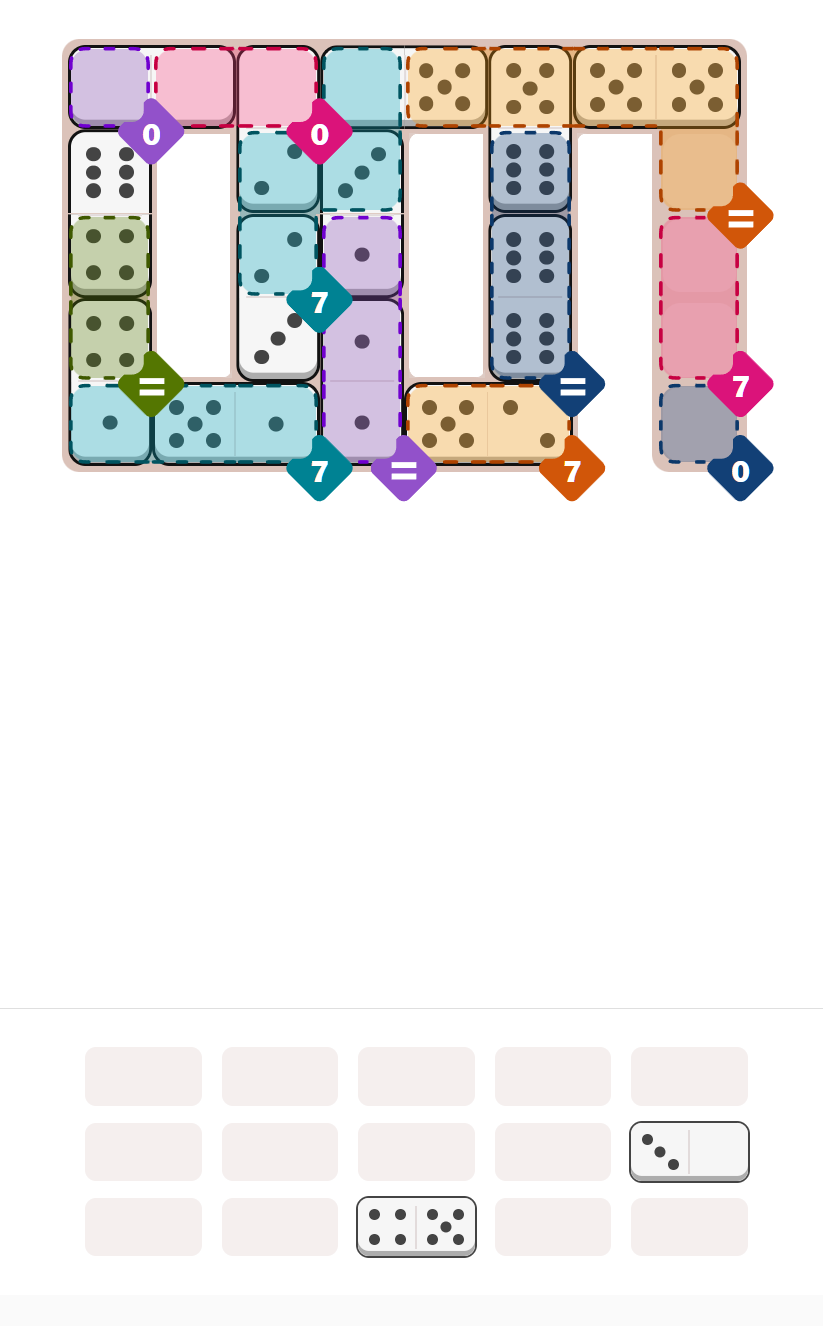The width and height of the screenshot is (823, 1326).
Task: Tap the two-three vertical domino
Action: (x=278, y=297)
